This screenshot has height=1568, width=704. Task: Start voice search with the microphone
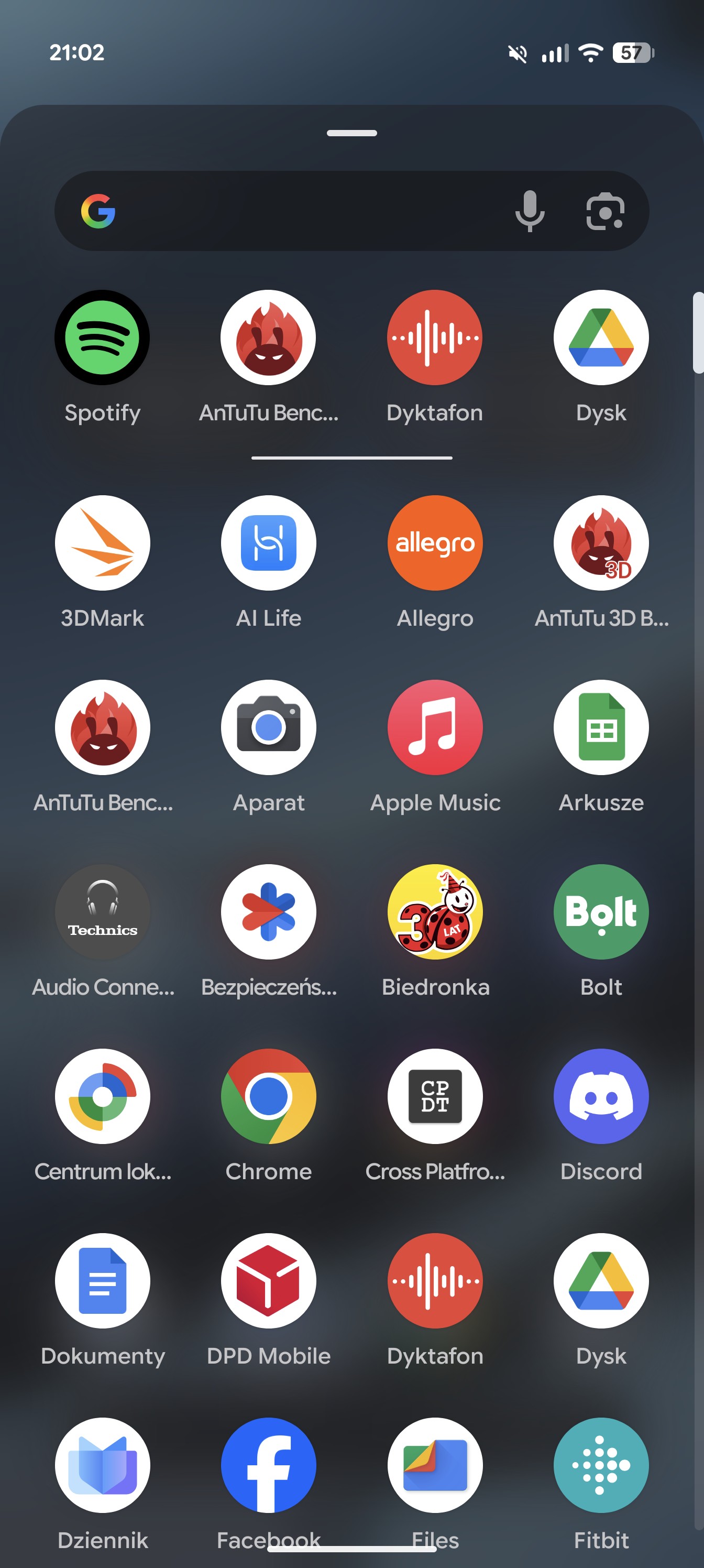[x=530, y=211]
